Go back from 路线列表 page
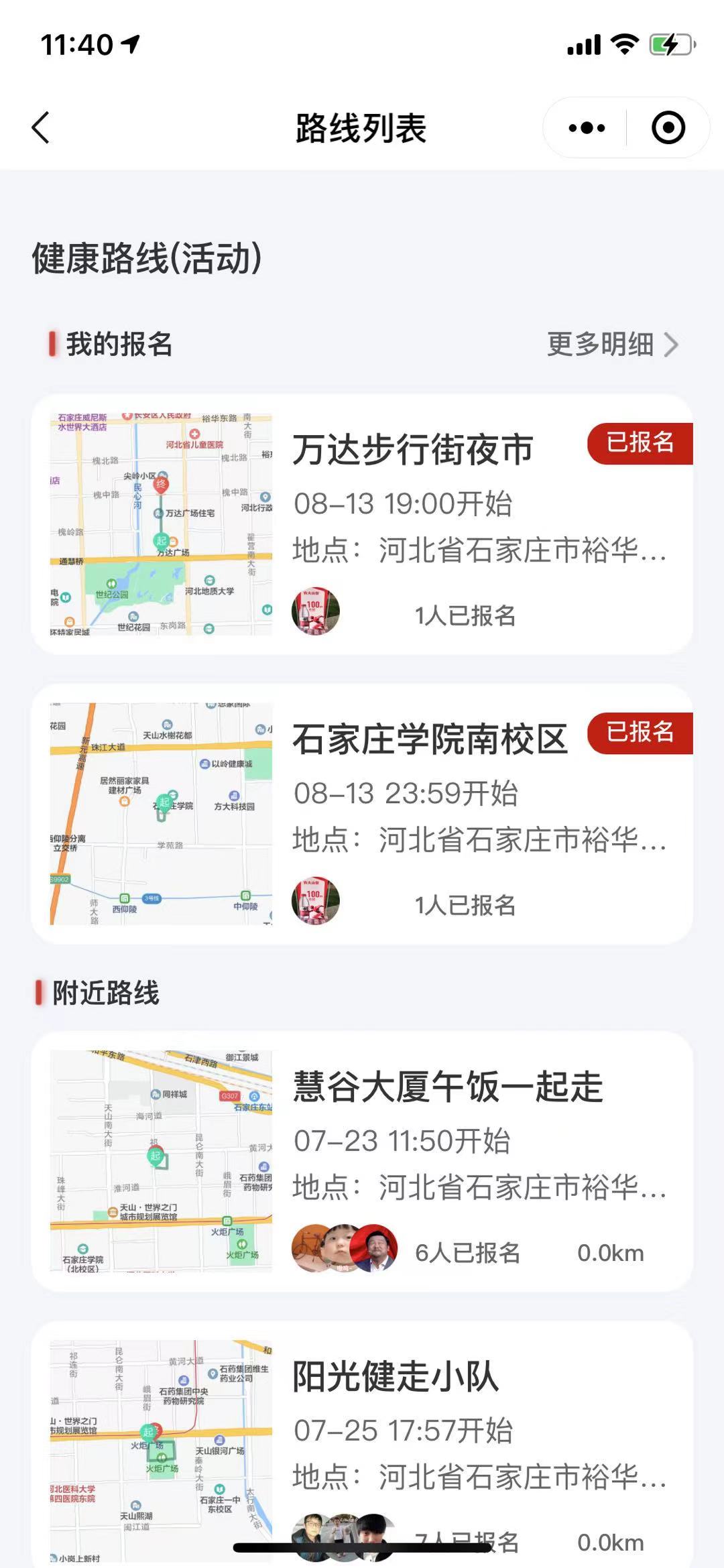The height and width of the screenshot is (1568, 724). pos(41,127)
